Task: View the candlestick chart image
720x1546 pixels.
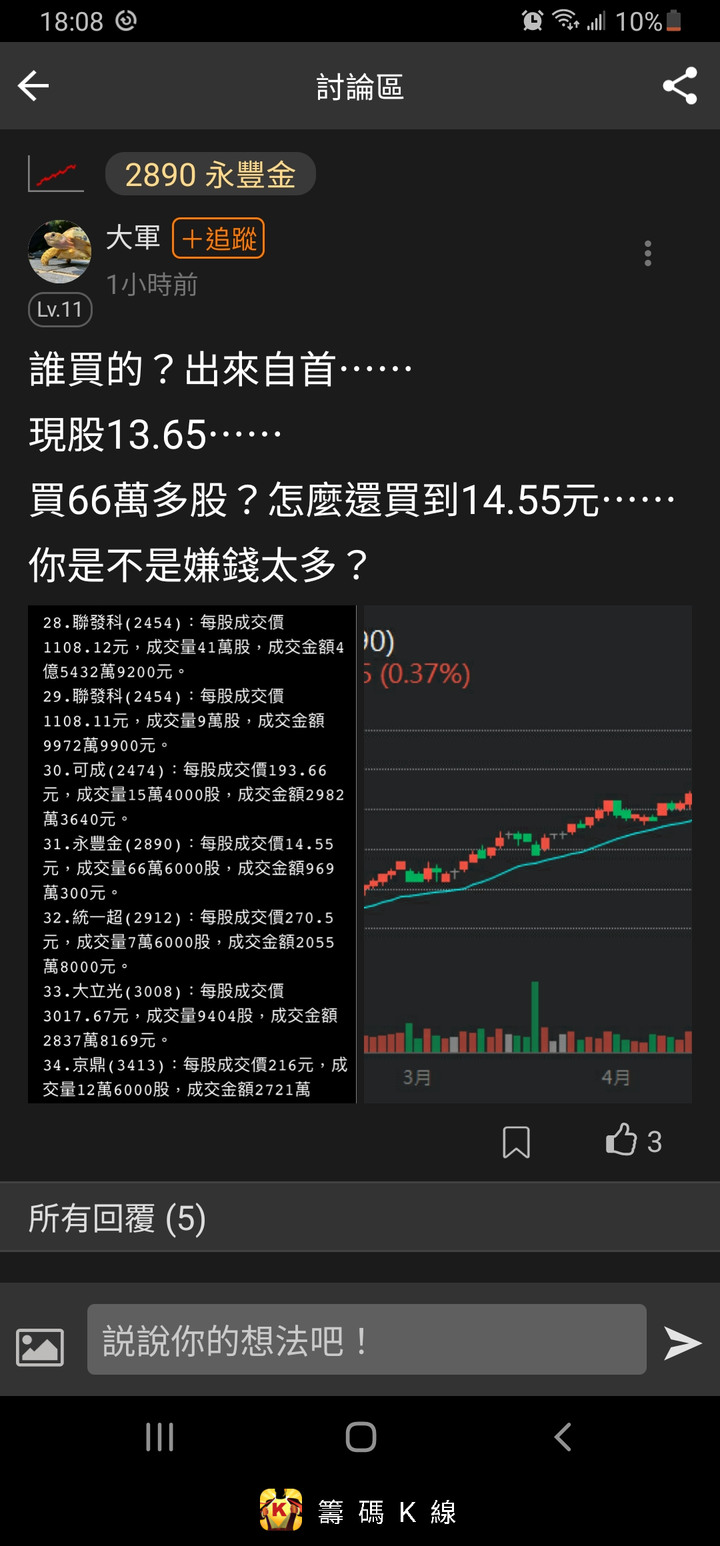Action: pyautogui.click(x=527, y=854)
